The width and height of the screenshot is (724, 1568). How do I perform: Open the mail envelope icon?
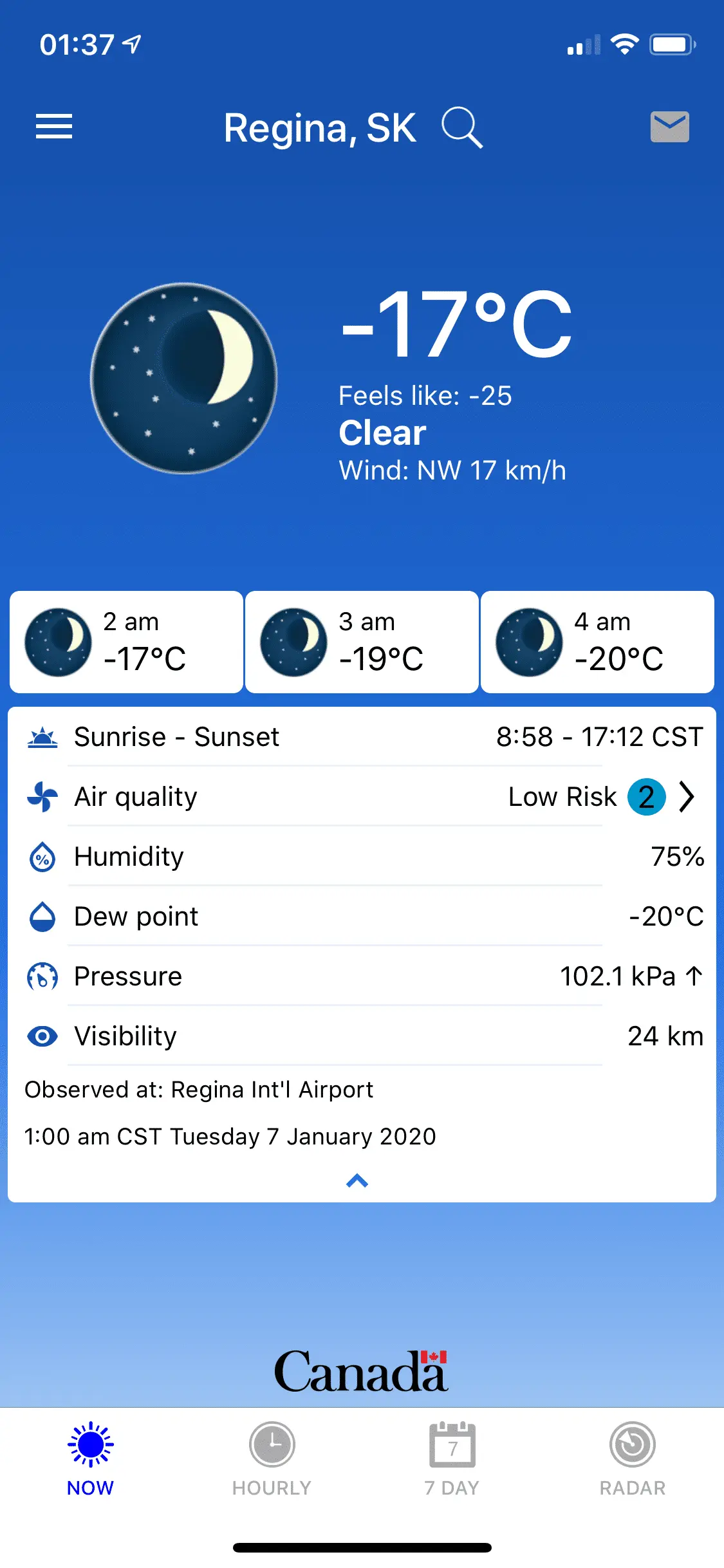click(x=669, y=127)
